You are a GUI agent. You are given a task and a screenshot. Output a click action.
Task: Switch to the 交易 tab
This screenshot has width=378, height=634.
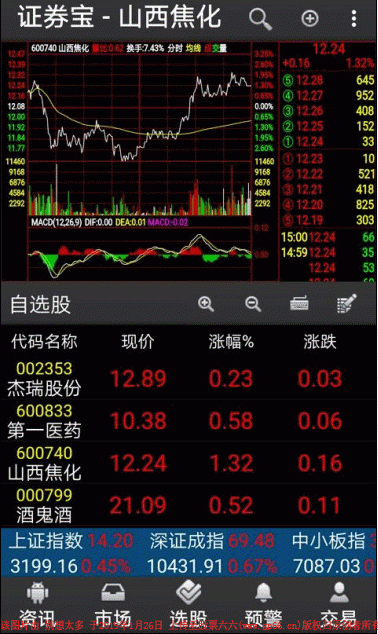340,605
